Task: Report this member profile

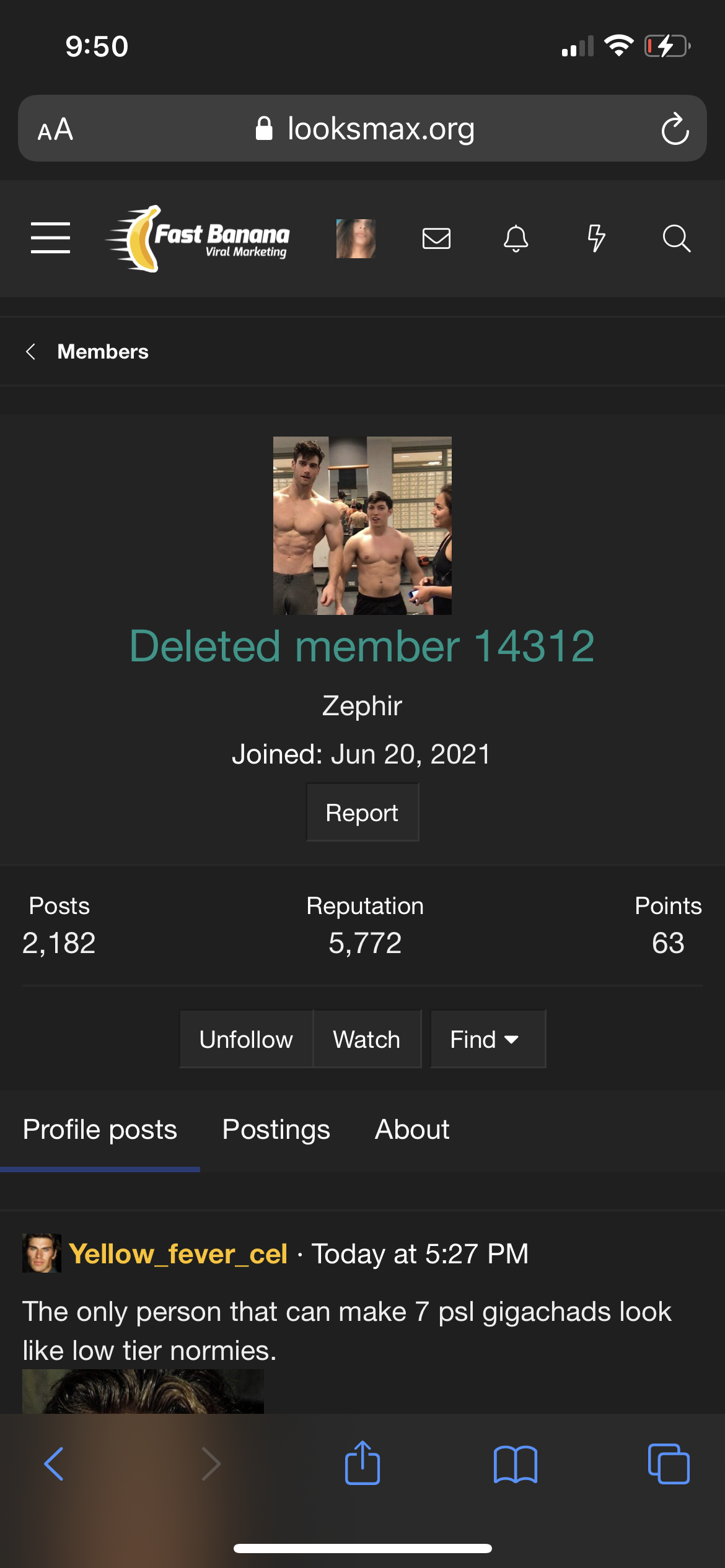Action: tap(362, 812)
